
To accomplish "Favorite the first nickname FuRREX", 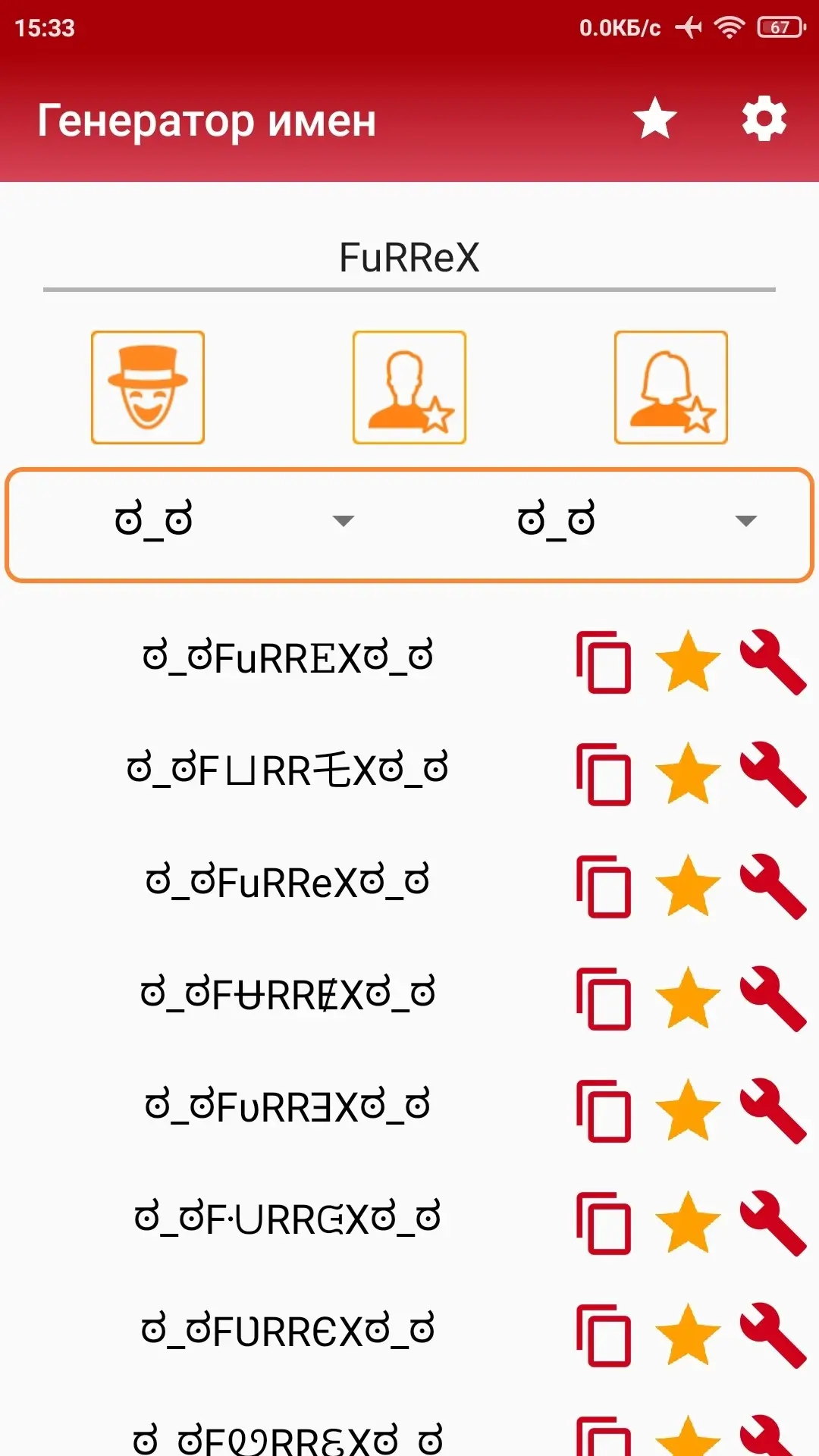I will (688, 662).
